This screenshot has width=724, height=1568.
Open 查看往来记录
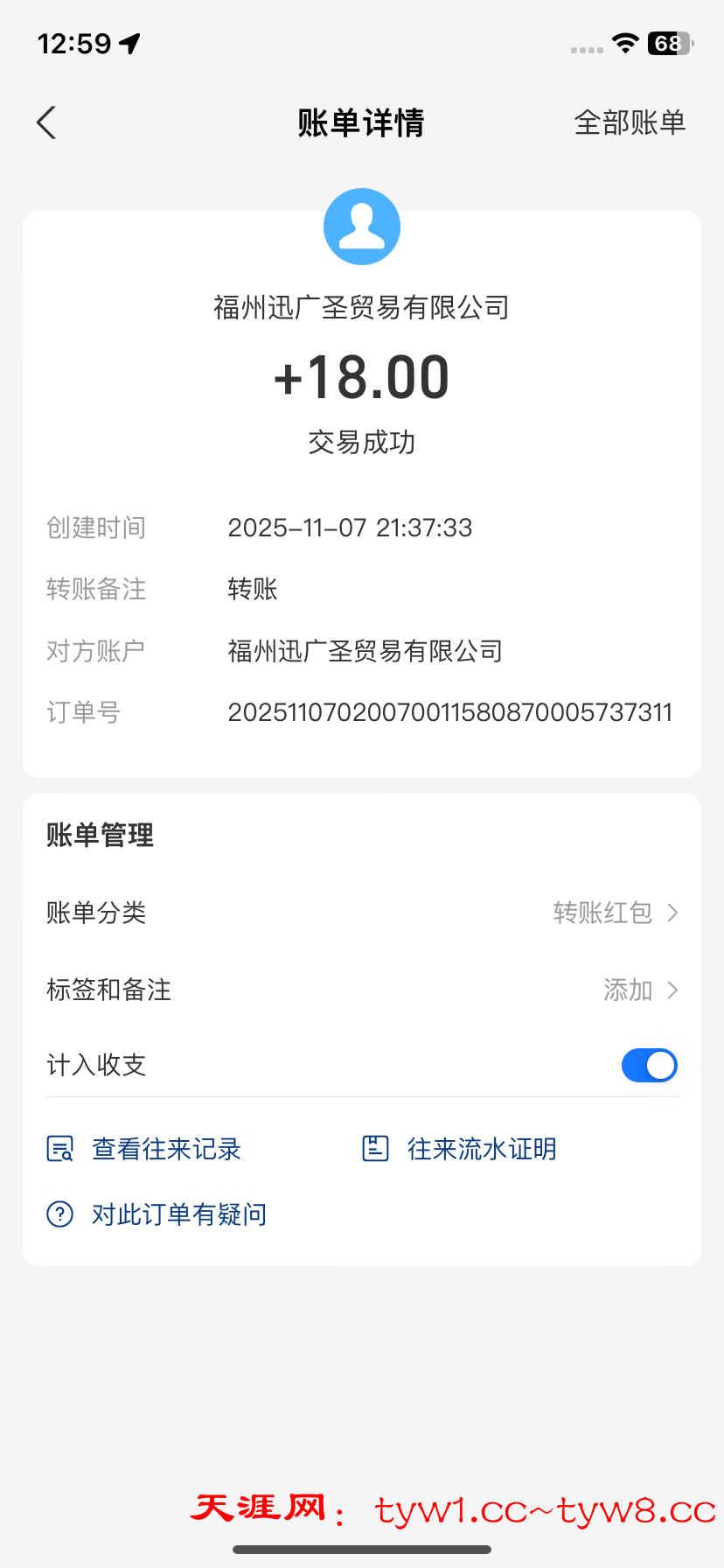click(144, 1149)
